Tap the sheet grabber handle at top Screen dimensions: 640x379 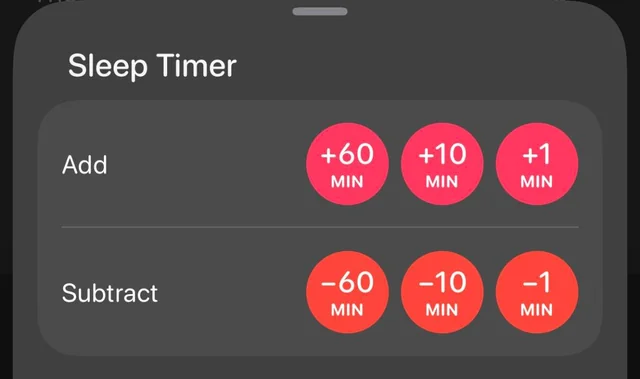pyautogui.click(x=320, y=11)
